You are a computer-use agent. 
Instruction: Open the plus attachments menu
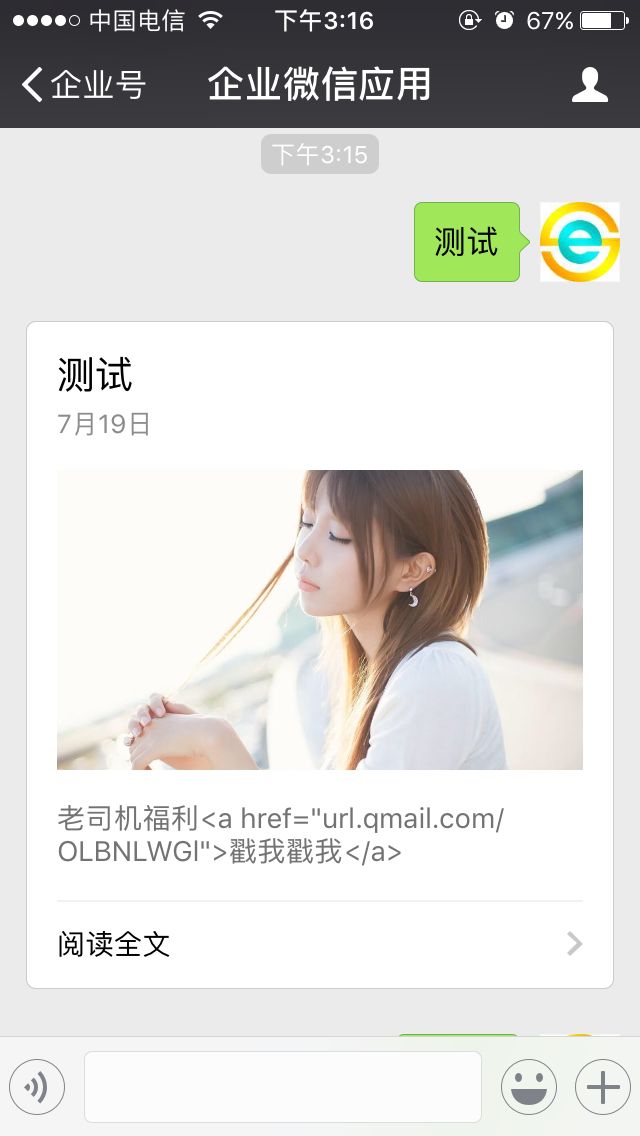(x=603, y=1087)
